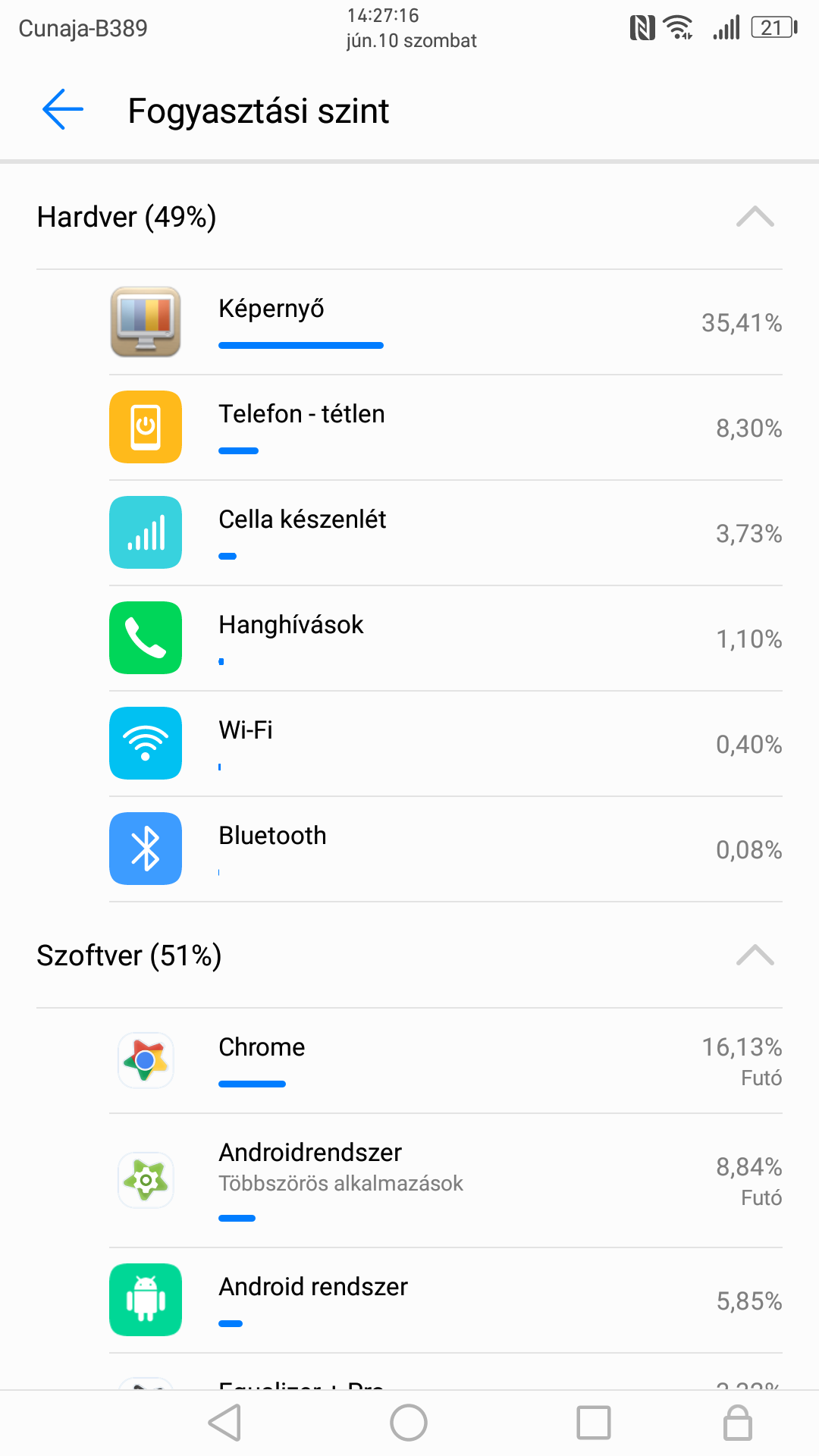Select the Cella készenlét entry
Image resolution: width=819 pixels, height=1456 pixels.
pyautogui.click(x=446, y=533)
